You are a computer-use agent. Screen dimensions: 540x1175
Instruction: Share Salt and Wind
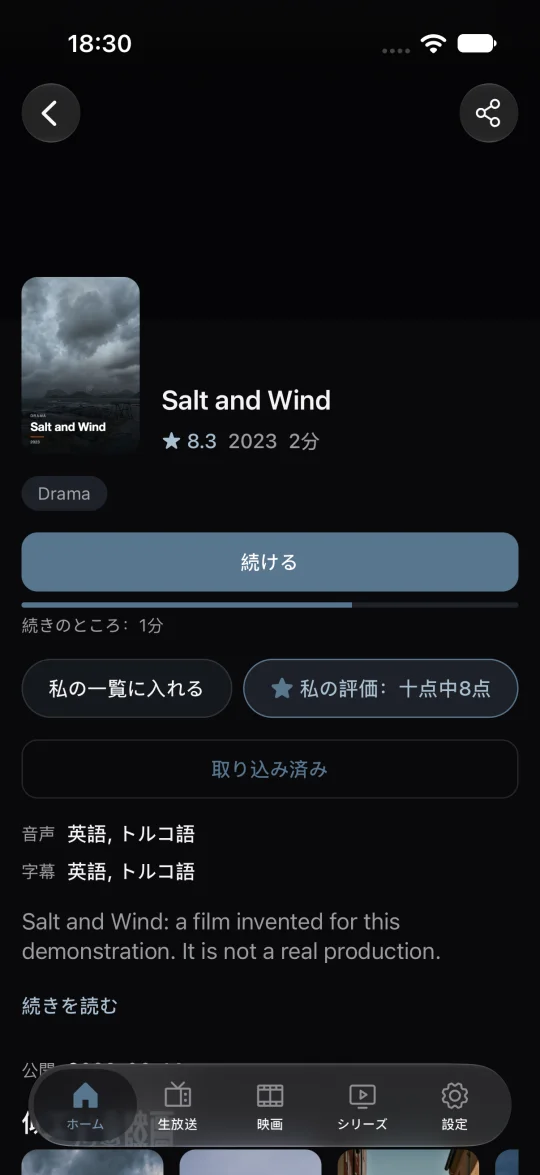tap(488, 113)
